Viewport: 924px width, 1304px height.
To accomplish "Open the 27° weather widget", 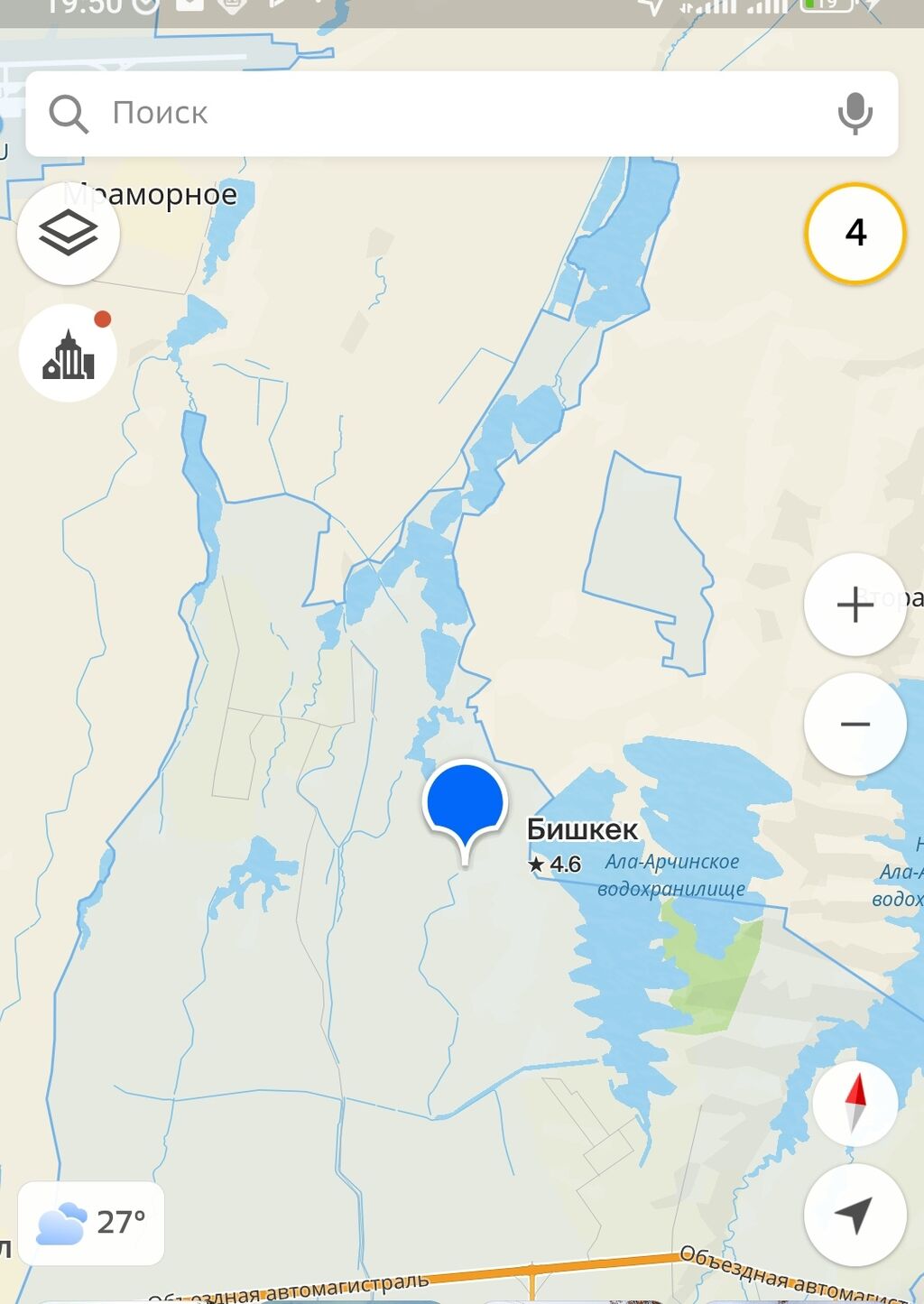I will [x=91, y=1223].
